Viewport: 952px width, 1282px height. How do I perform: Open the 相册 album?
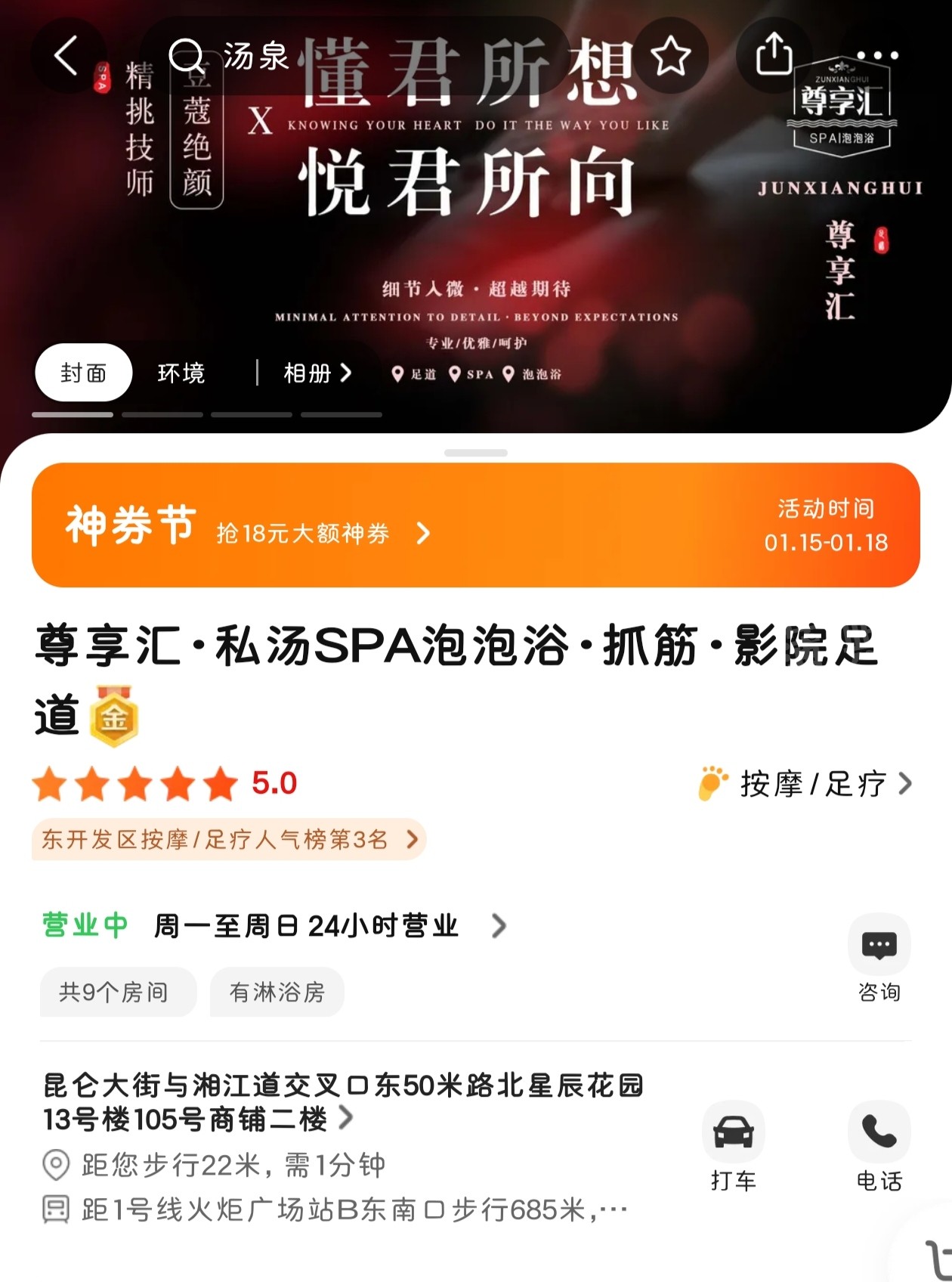[x=317, y=373]
